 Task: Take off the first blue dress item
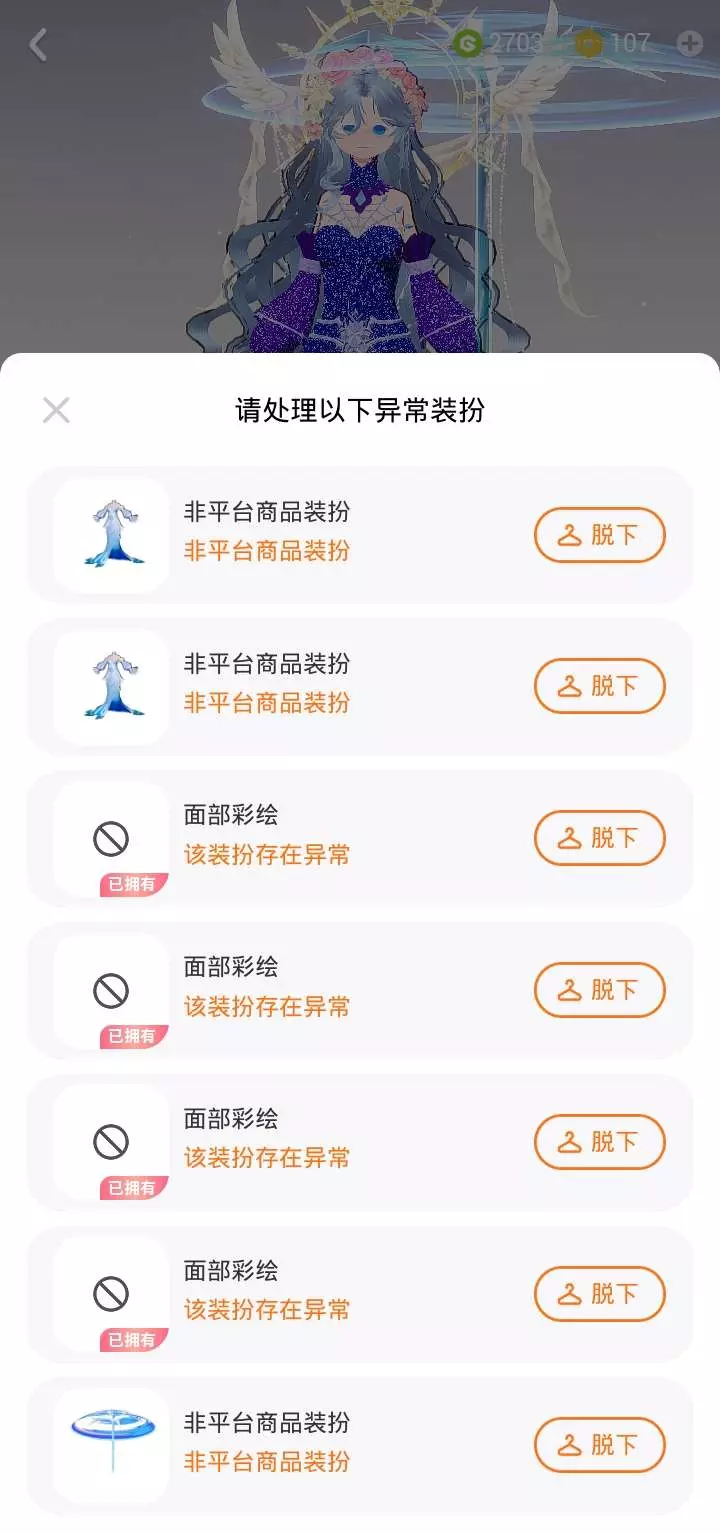pos(599,535)
